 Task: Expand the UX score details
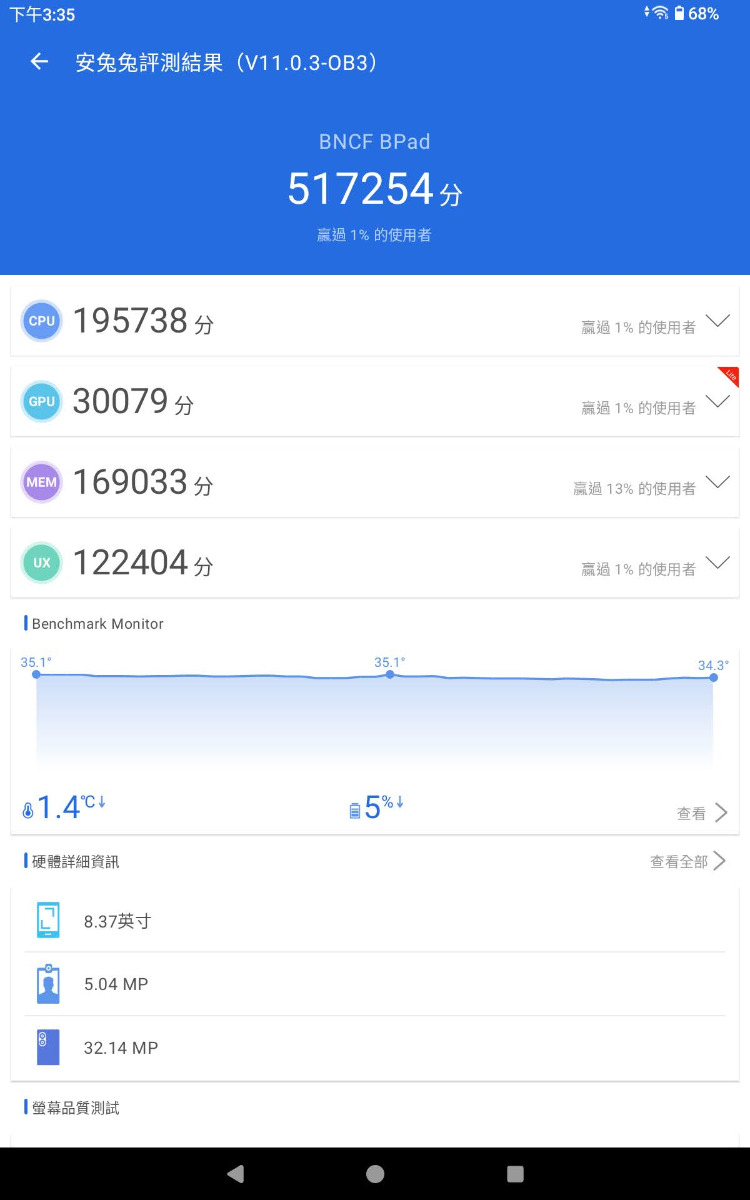(x=717, y=563)
